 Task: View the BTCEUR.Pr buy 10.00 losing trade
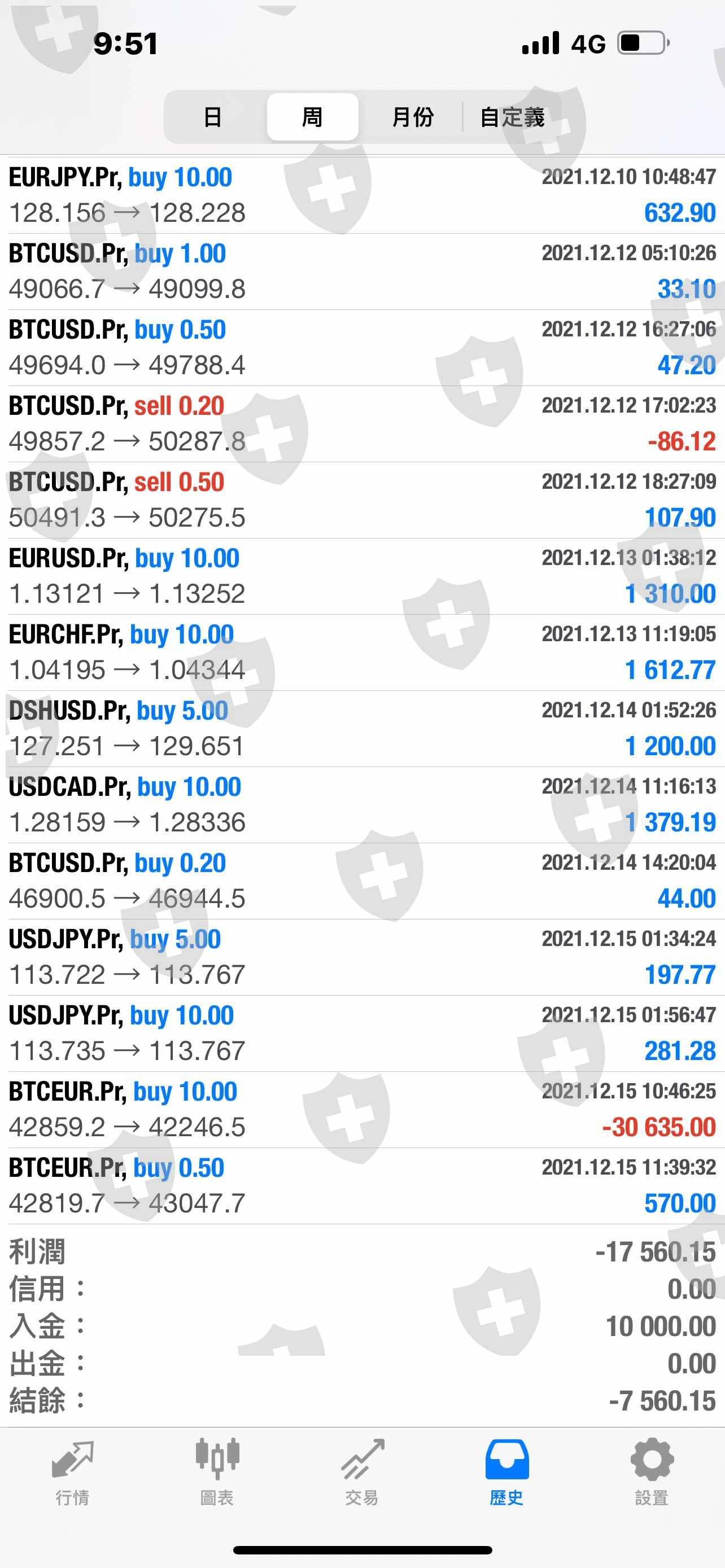(x=362, y=1110)
